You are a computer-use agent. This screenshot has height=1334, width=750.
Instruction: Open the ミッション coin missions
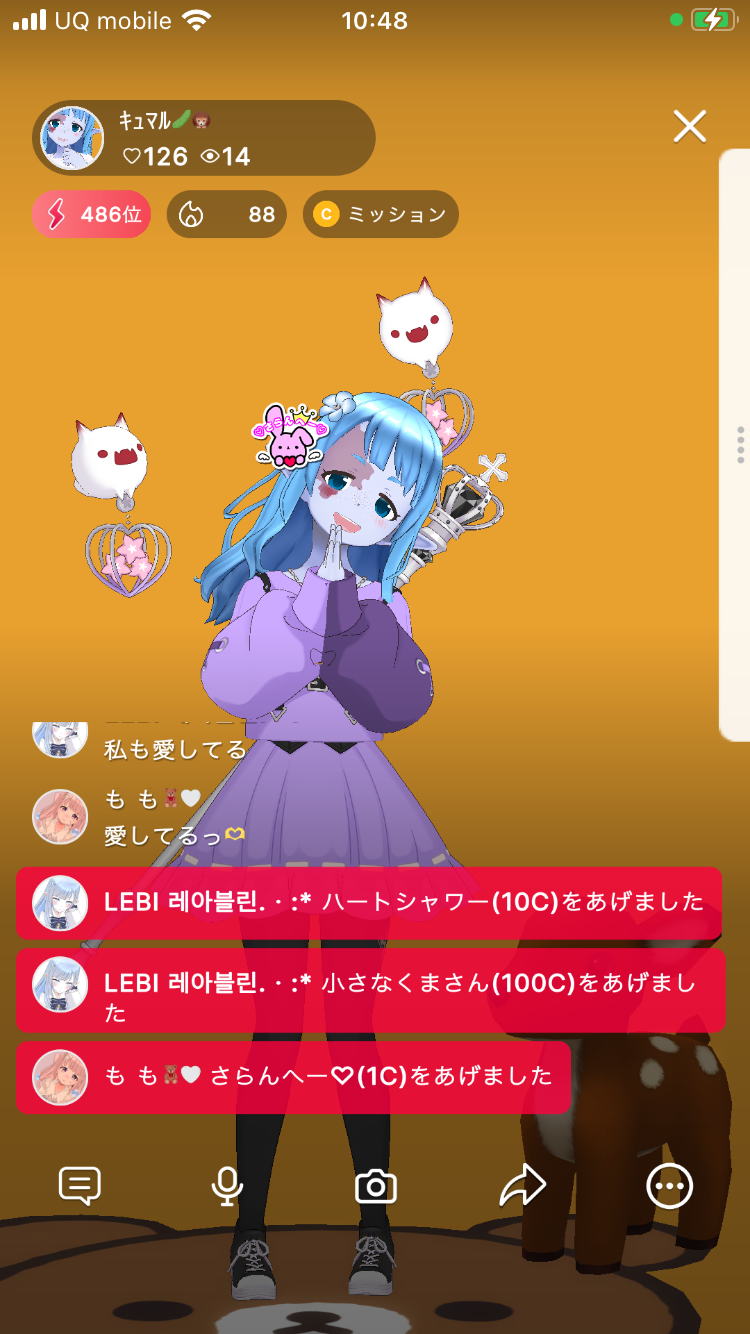coord(380,215)
